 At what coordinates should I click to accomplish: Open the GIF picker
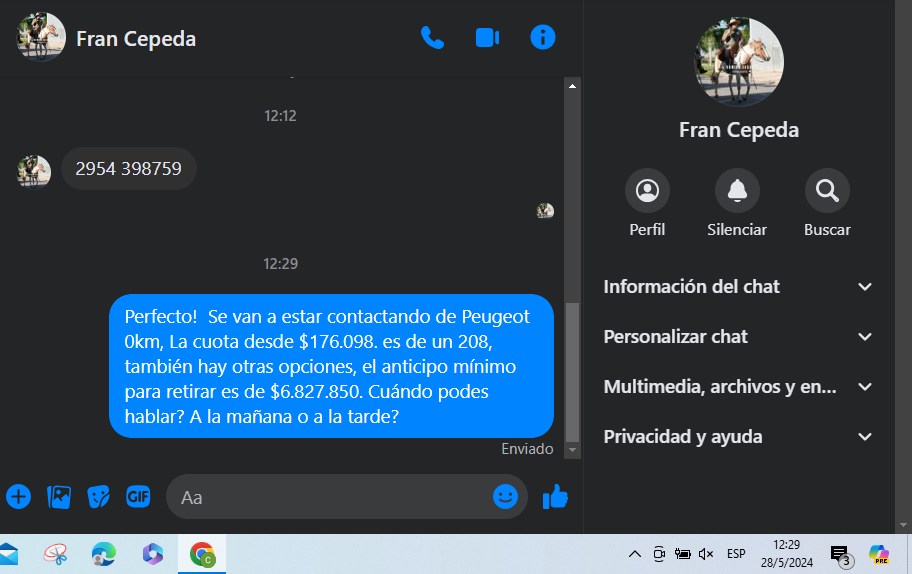(138, 496)
